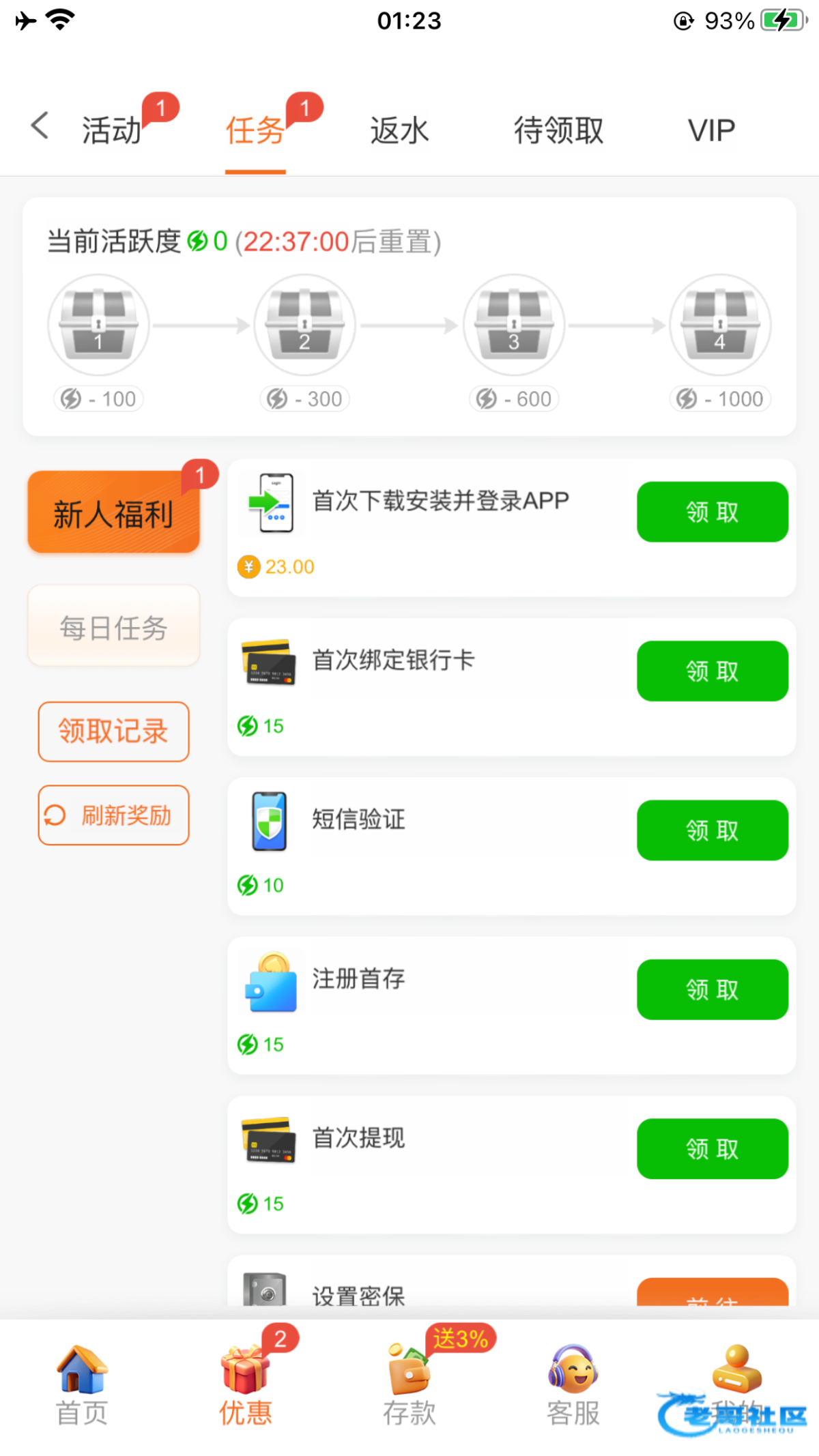Switch to the 待领取 tab
The width and height of the screenshot is (819, 1456).
[x=558, y=130]
